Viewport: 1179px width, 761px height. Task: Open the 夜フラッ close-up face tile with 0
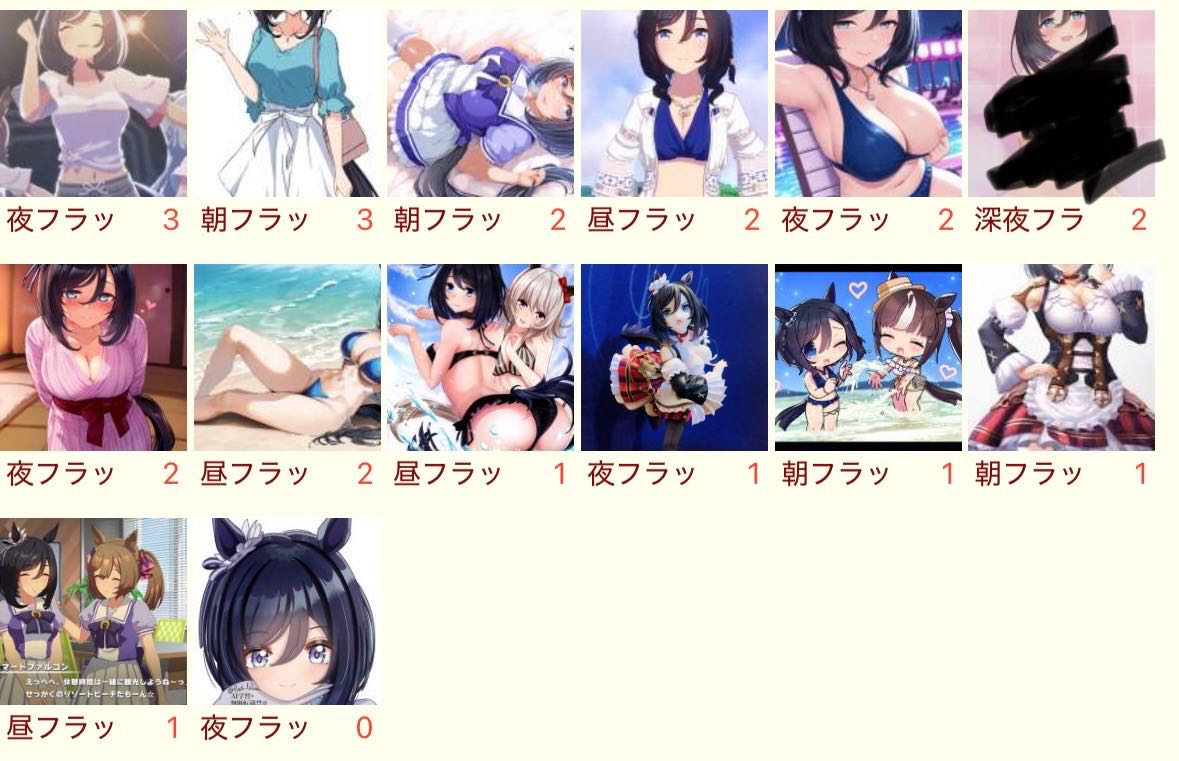pos(287,611)
